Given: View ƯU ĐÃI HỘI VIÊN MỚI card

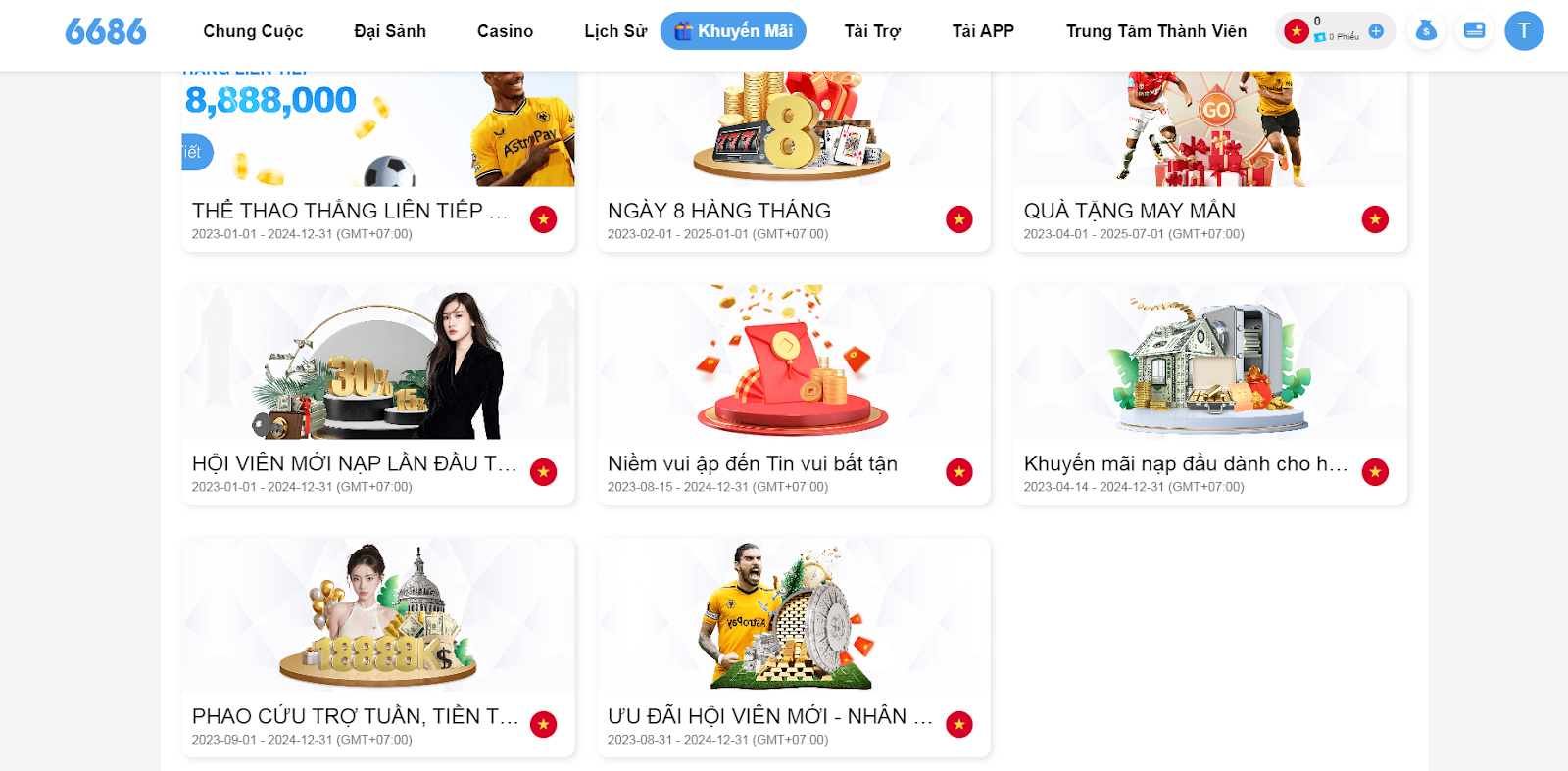Looking at the screenshot, I should tap(793, 645).
